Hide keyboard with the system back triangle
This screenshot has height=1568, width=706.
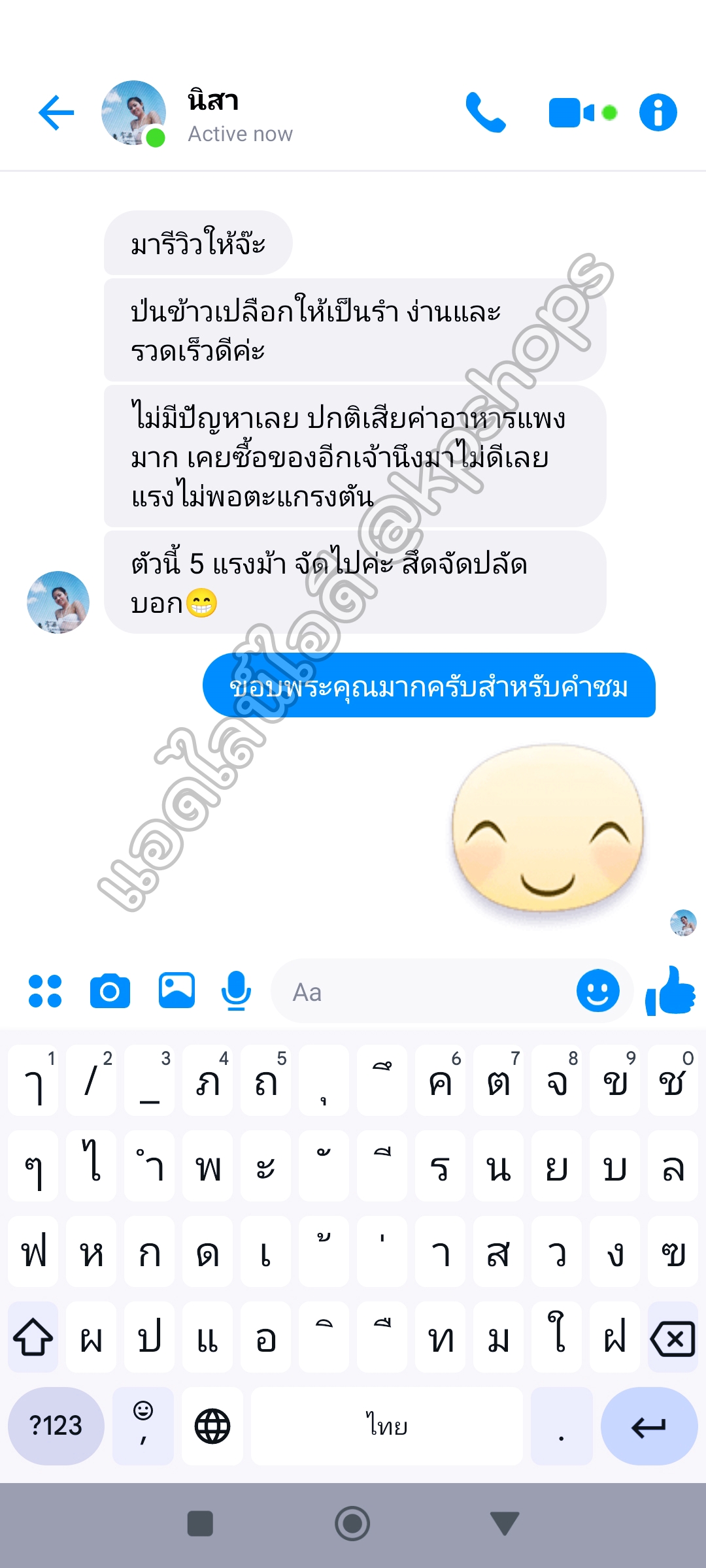click(x=504, y=1524)
